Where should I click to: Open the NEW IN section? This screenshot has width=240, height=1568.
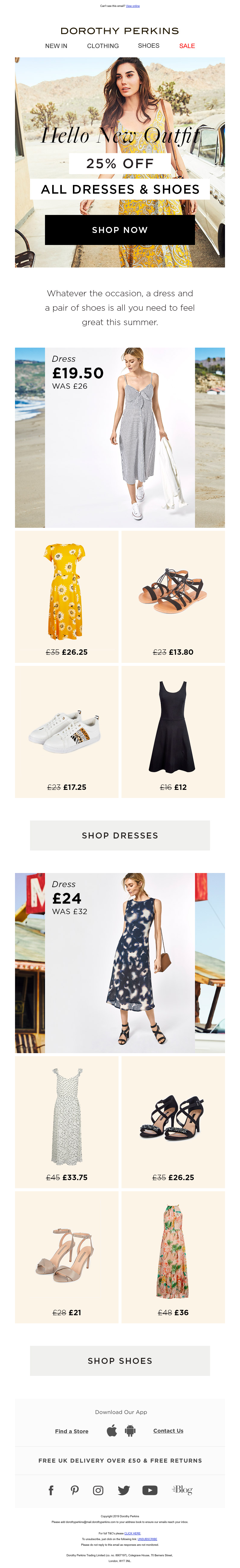tap(56, 46)
